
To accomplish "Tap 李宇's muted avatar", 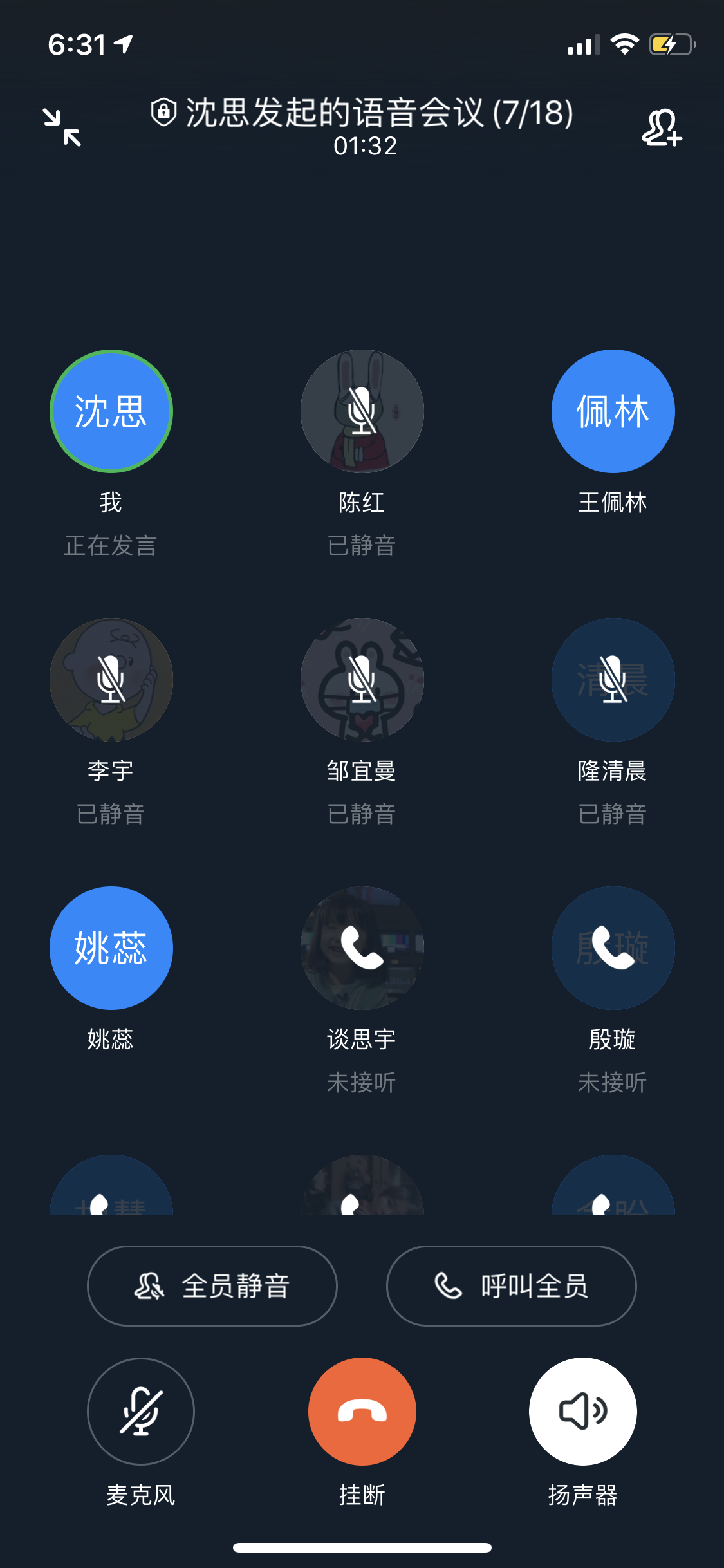I will (x=111, y=680).
